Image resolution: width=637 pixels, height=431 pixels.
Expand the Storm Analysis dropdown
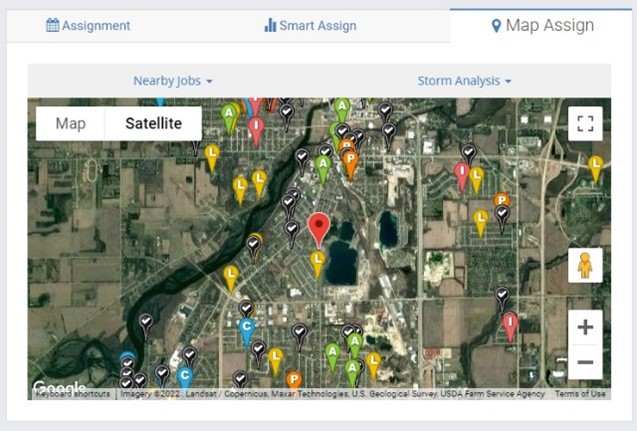coord(464,80)
